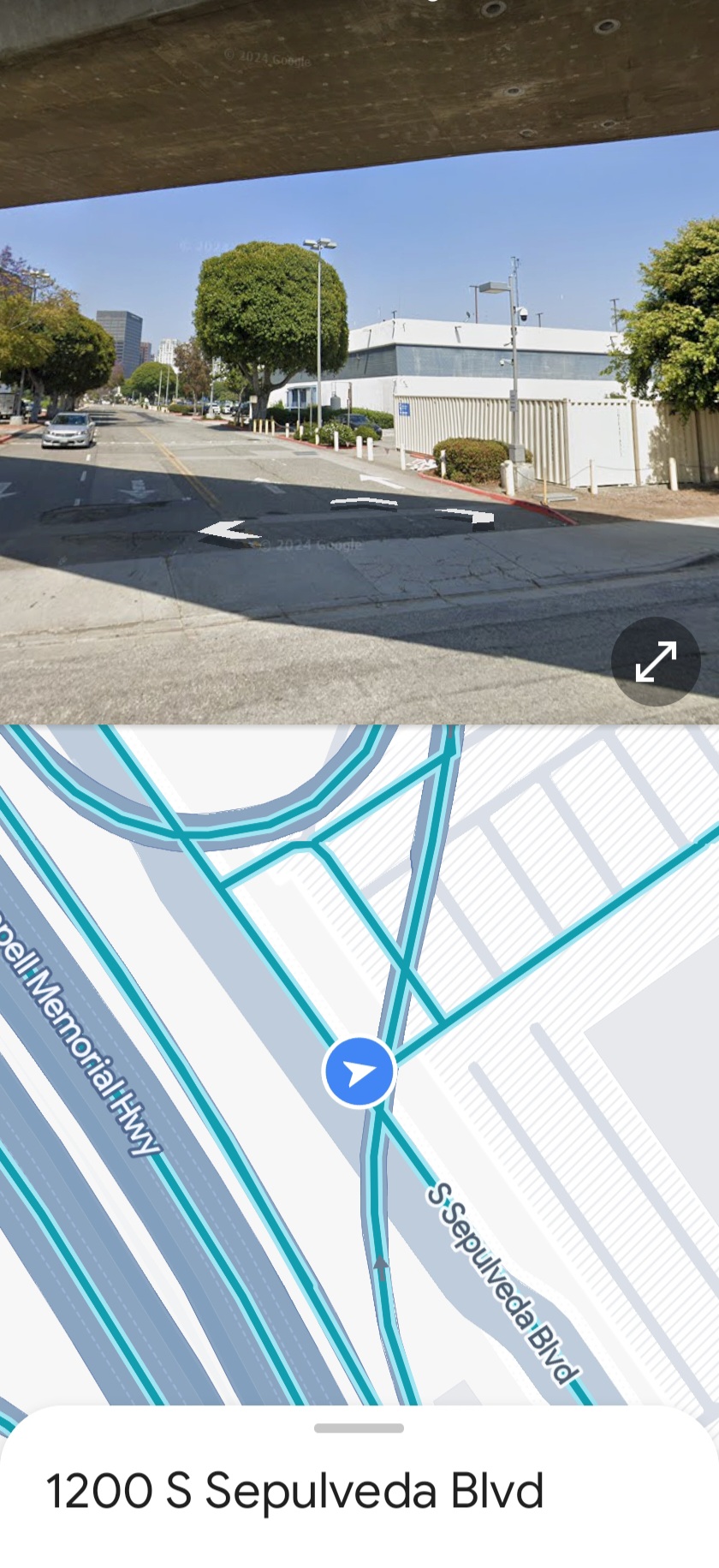Move along the right street arrow

pos(466,516)
